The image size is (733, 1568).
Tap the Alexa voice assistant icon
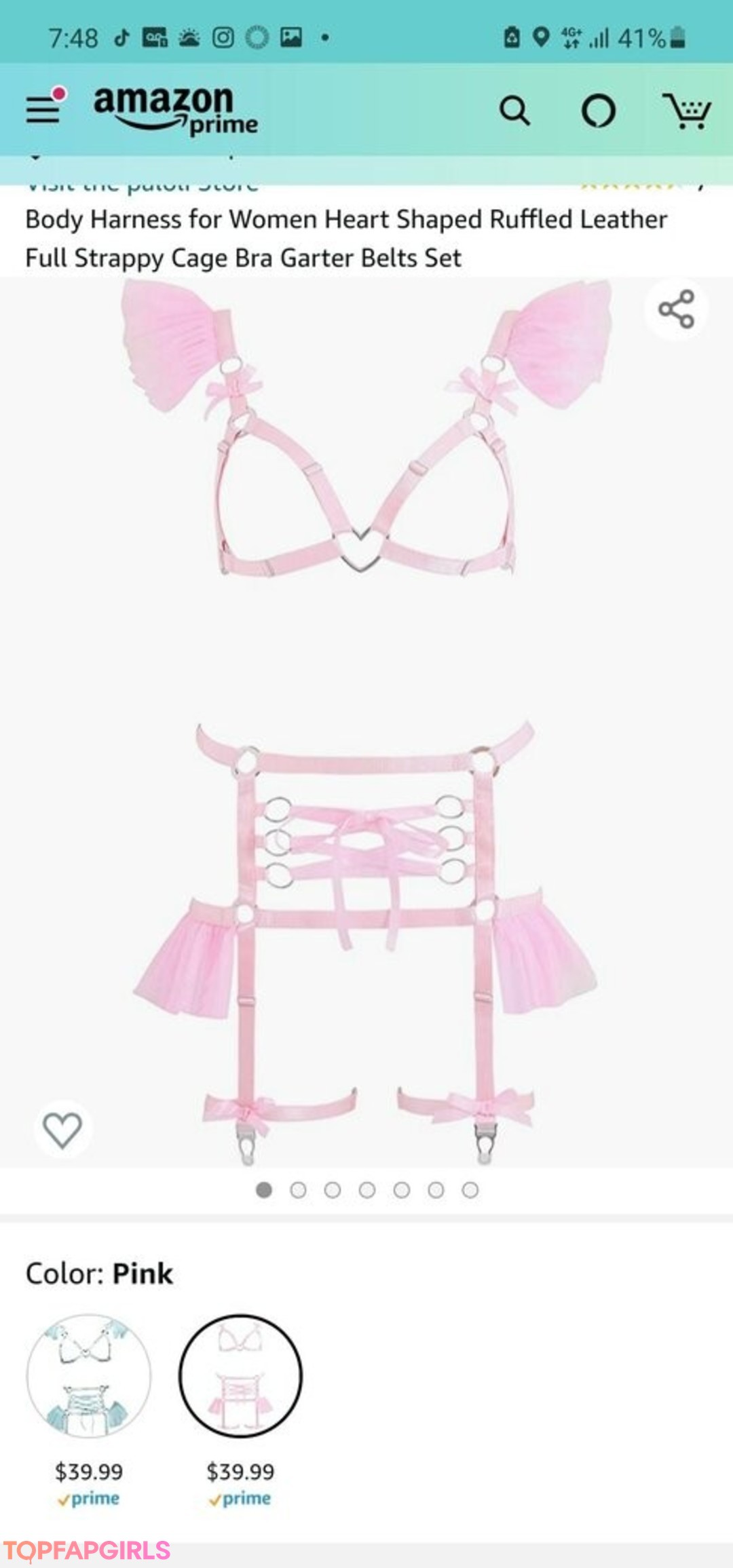tap(599, 111)
